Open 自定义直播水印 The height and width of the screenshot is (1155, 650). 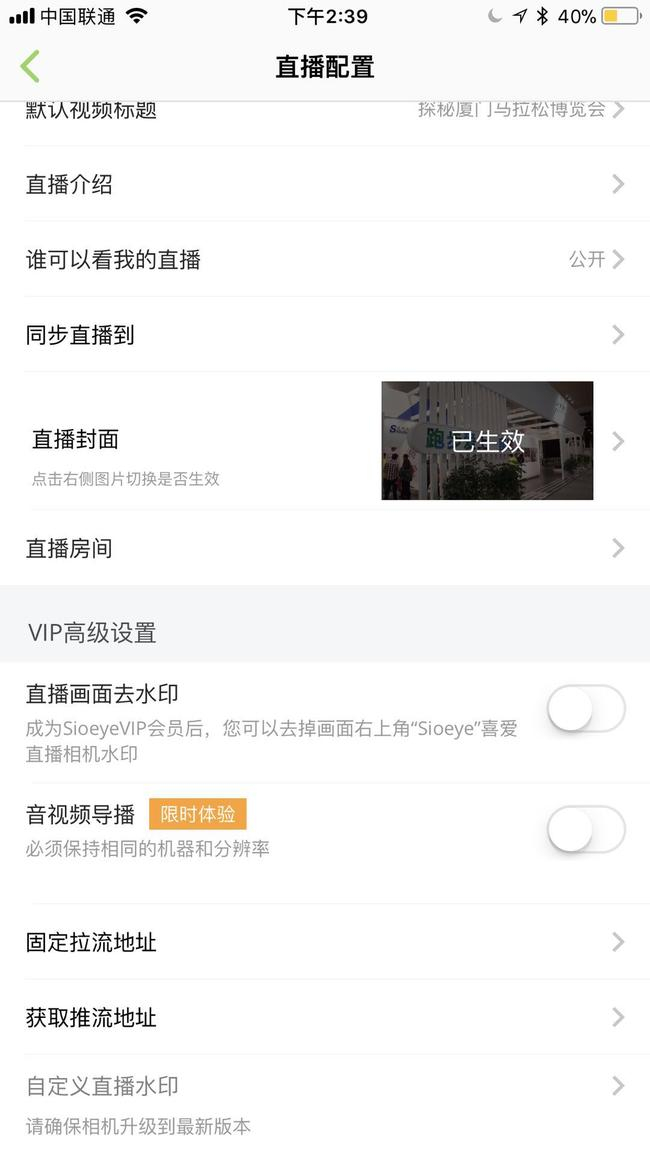coord(324,1086)
